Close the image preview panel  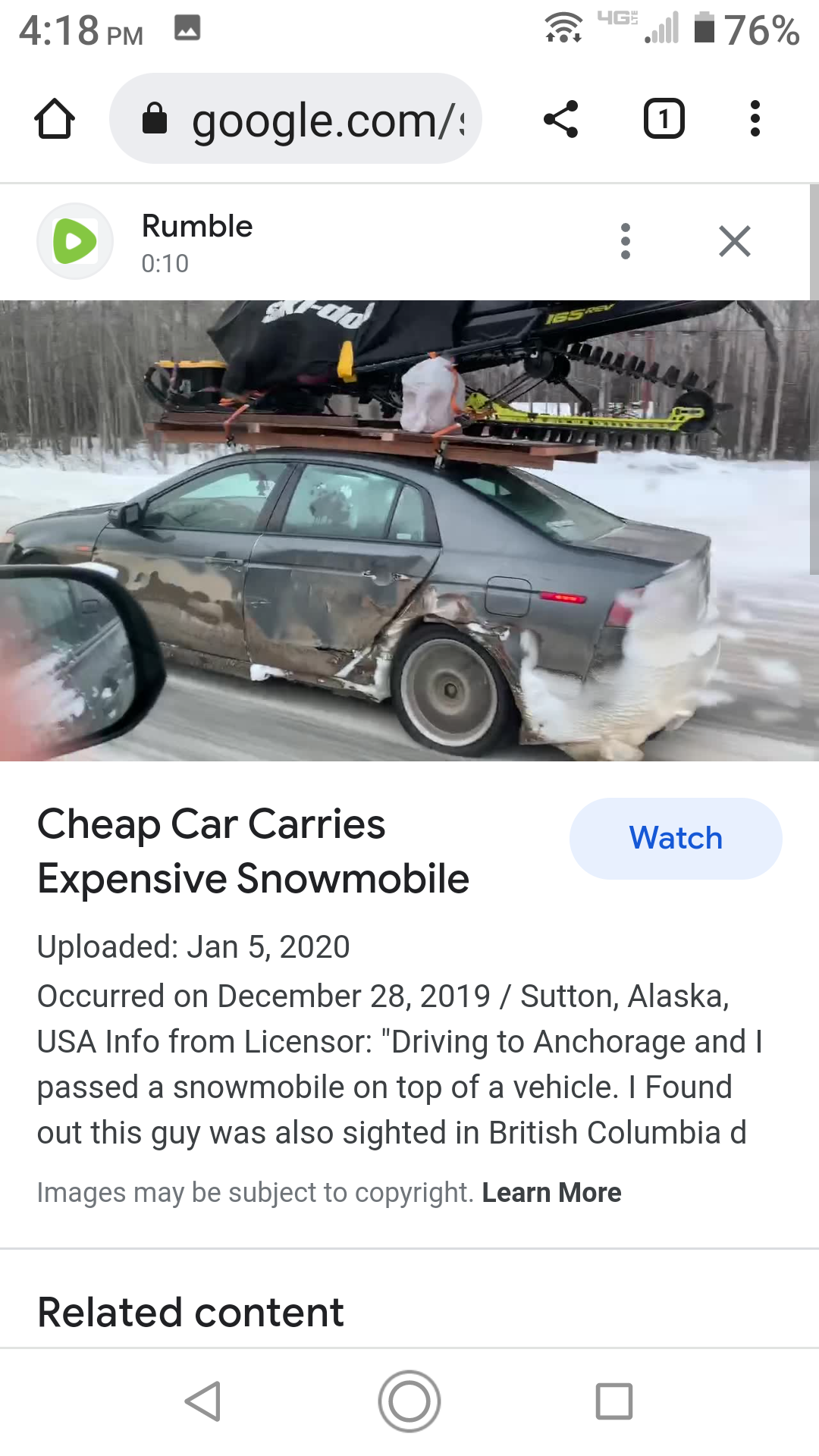click(x=734, y=241)
